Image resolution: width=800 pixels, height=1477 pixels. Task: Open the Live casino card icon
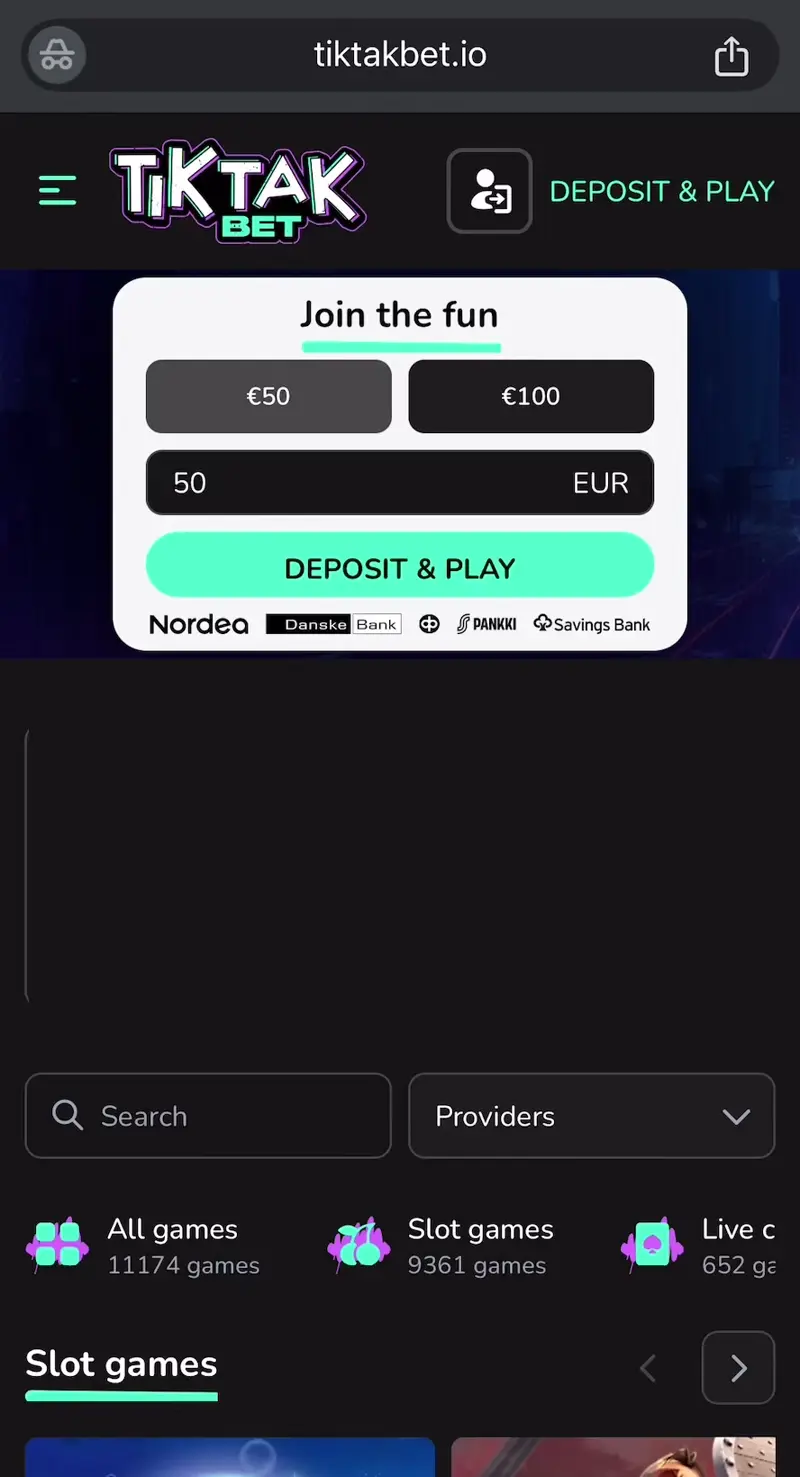(x=651, y=1244)
